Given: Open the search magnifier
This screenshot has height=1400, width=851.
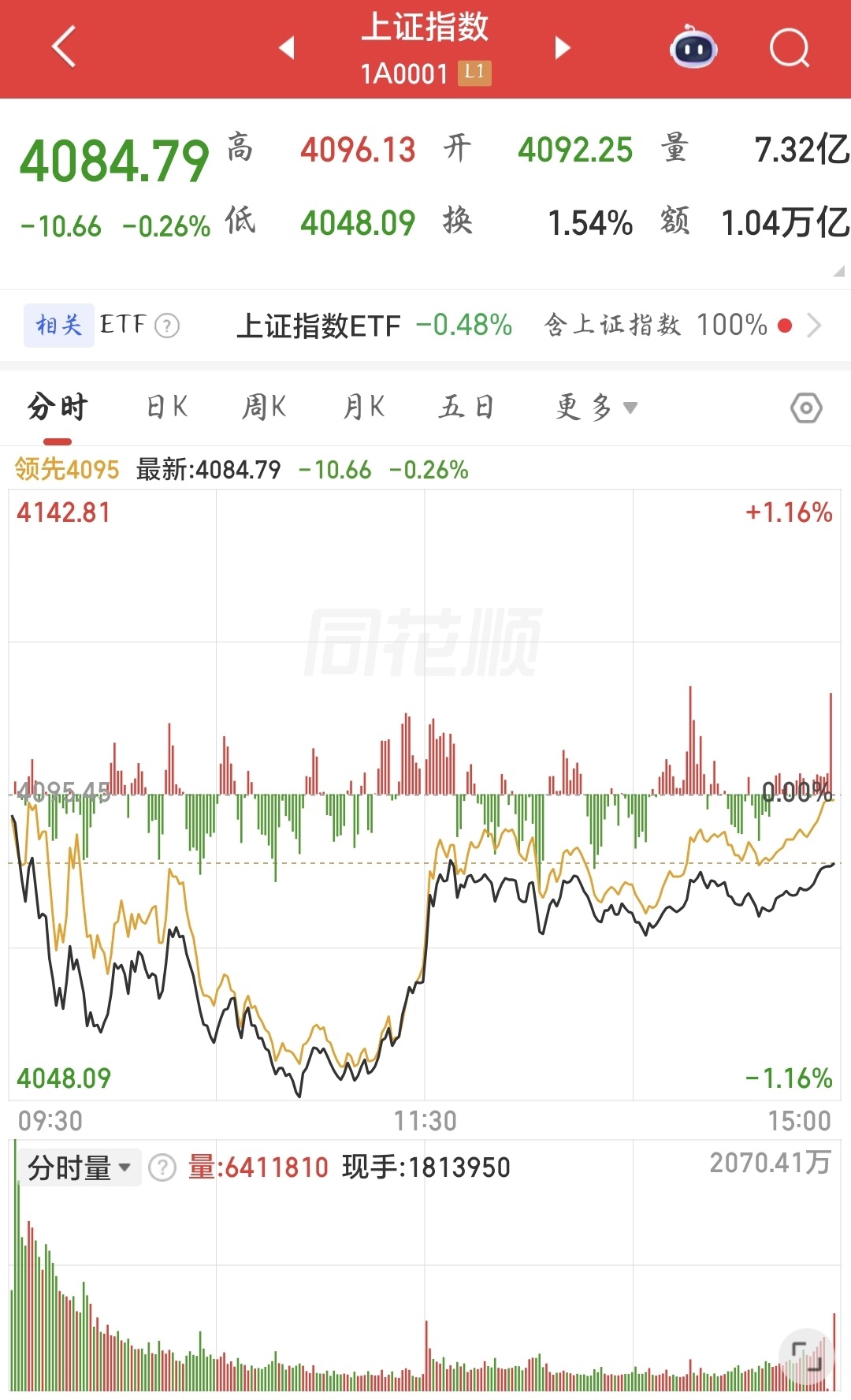Looking at the screenshot, I should 789,48.
